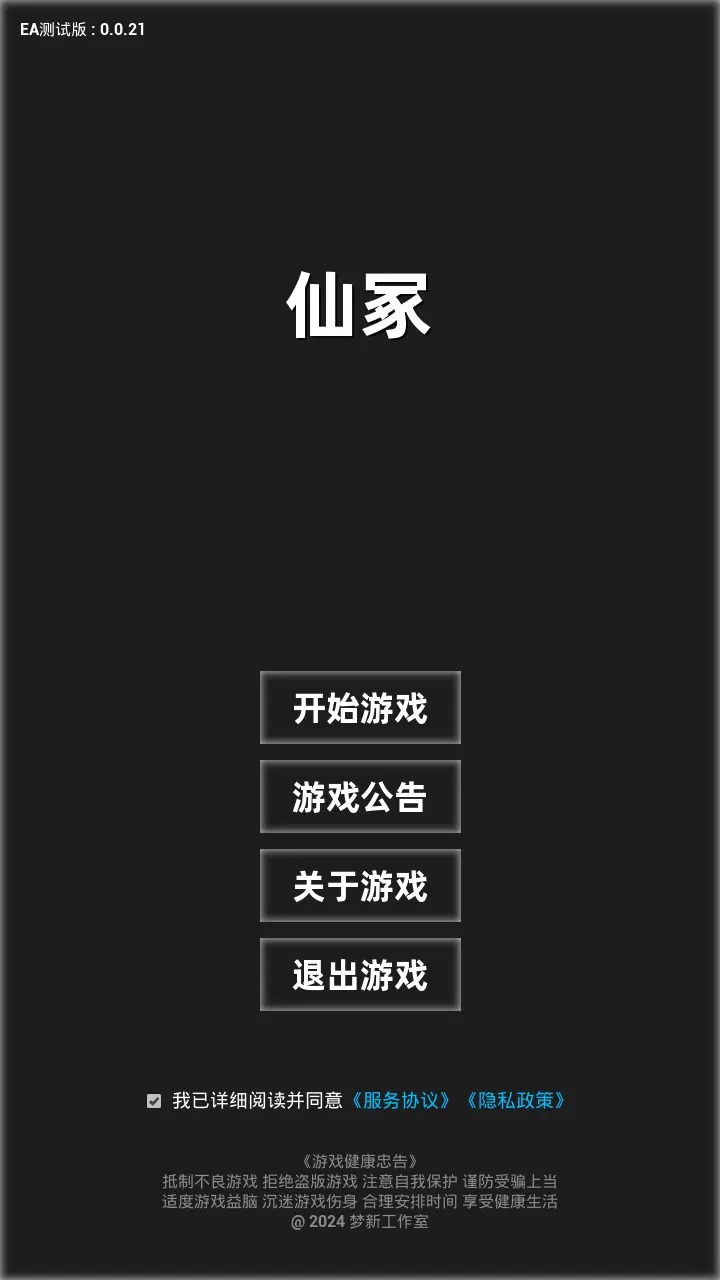The width and height of the screenshot is (720, 1280).
Task: Open the 隐私政策 link
Action: coord(516,1100)
